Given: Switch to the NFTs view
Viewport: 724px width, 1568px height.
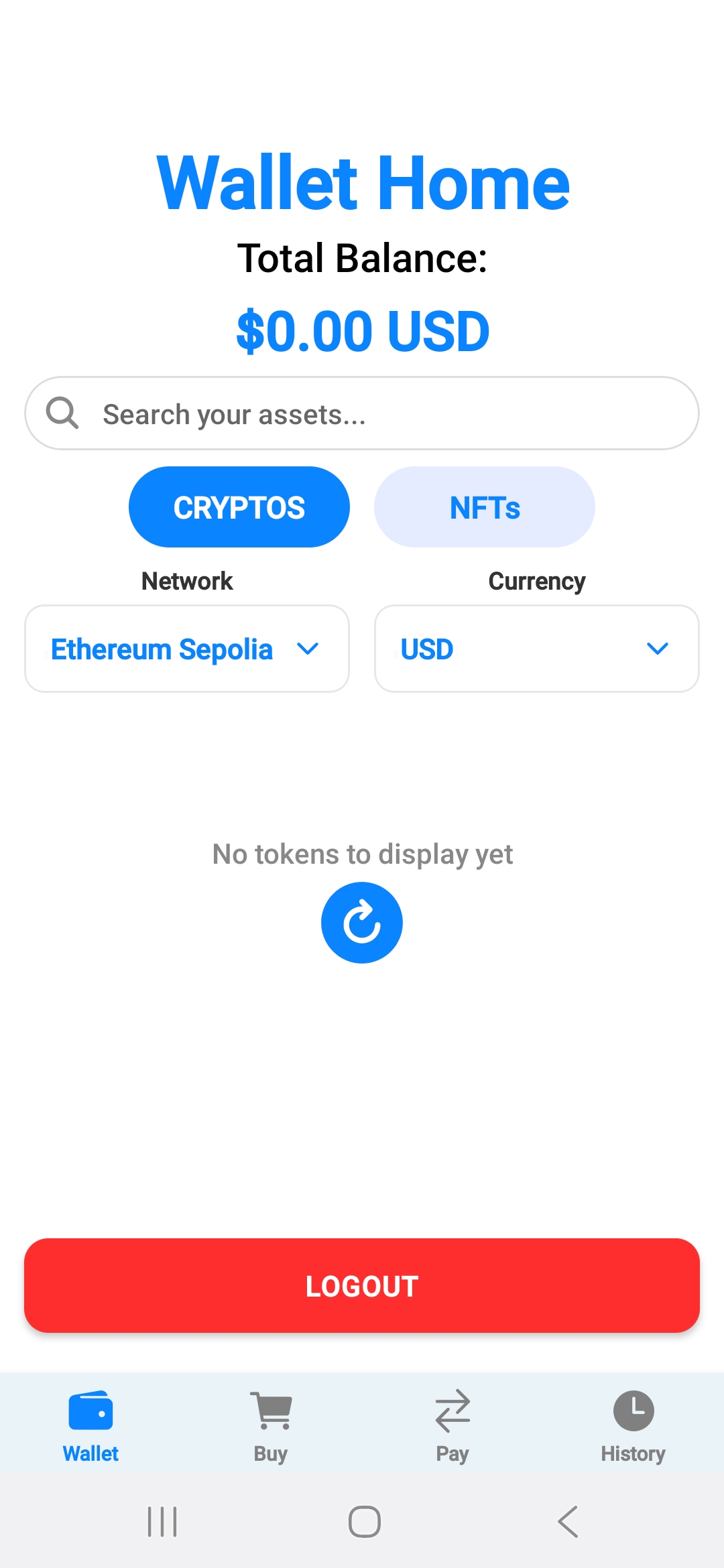Looking at the screenshot, I should [x=484, y=507].
